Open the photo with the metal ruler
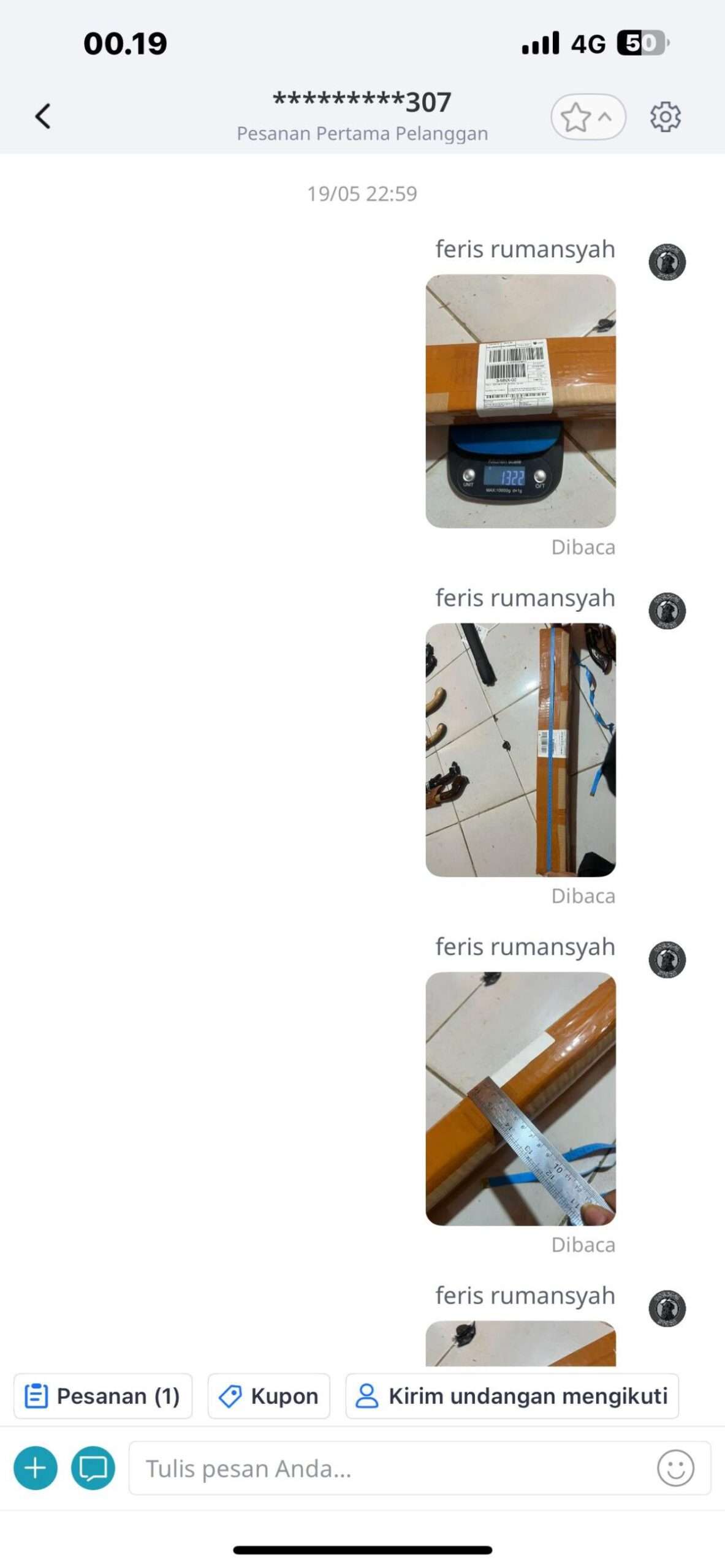The image size is (725, 1568). (x=520, y=1098)
